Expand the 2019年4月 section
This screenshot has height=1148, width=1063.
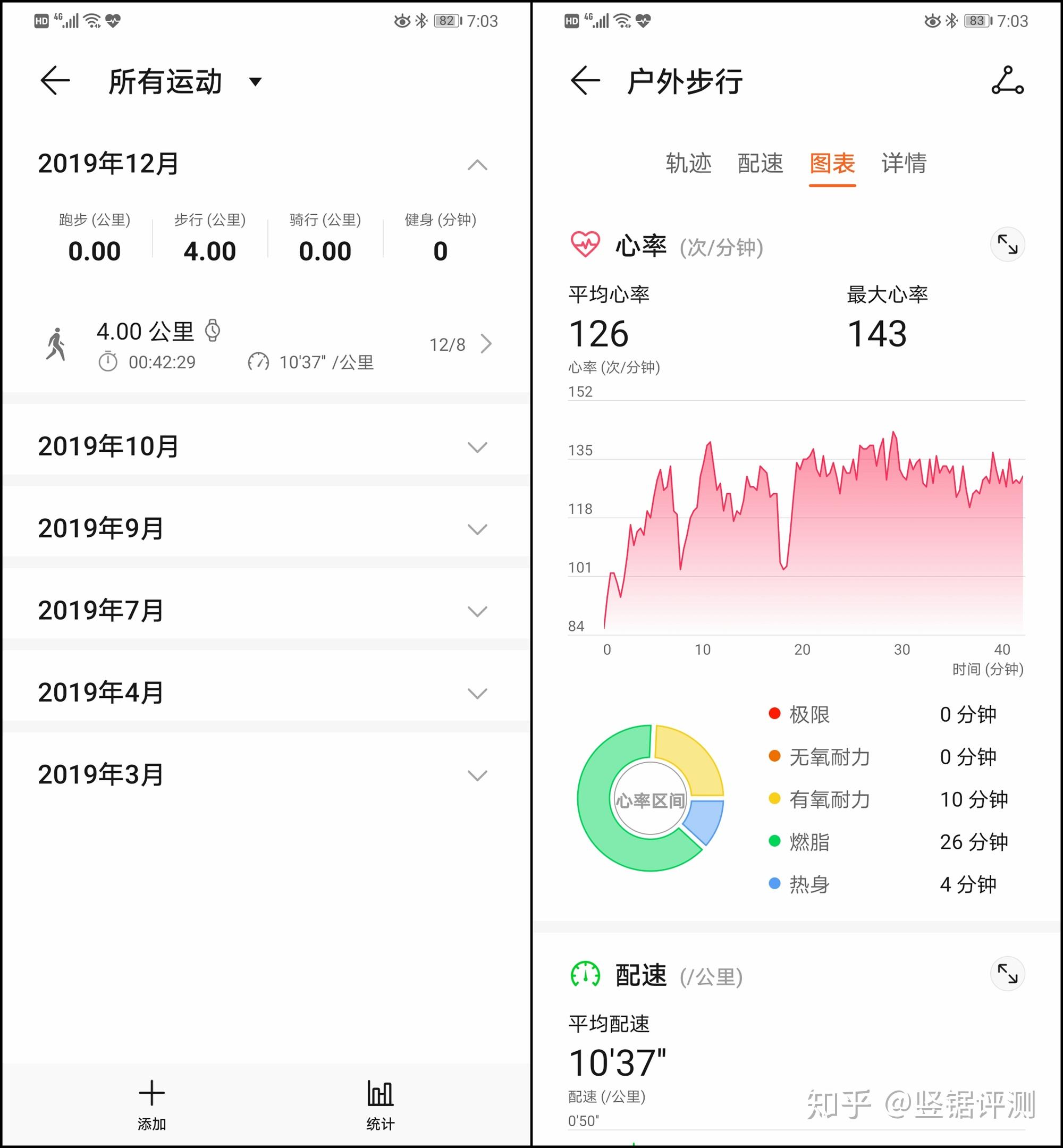477,693
